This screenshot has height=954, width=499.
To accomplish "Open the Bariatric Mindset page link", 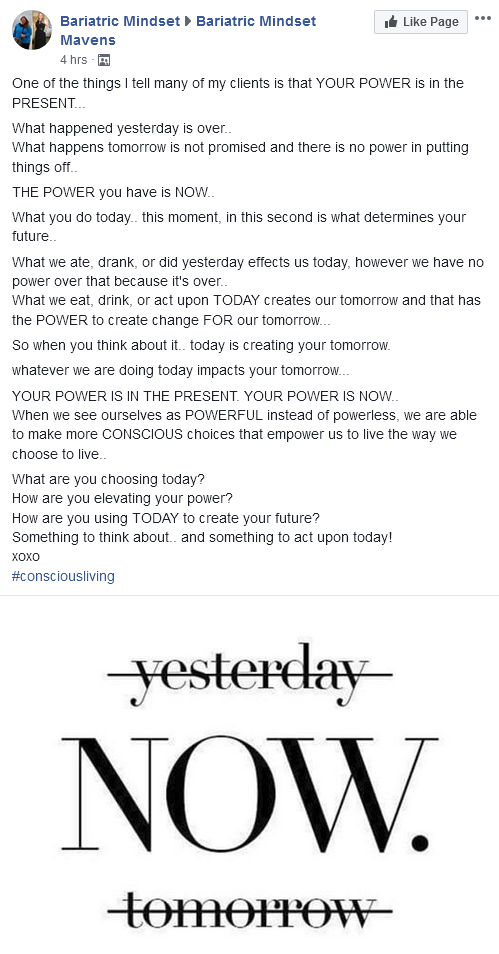I will 120,21.
